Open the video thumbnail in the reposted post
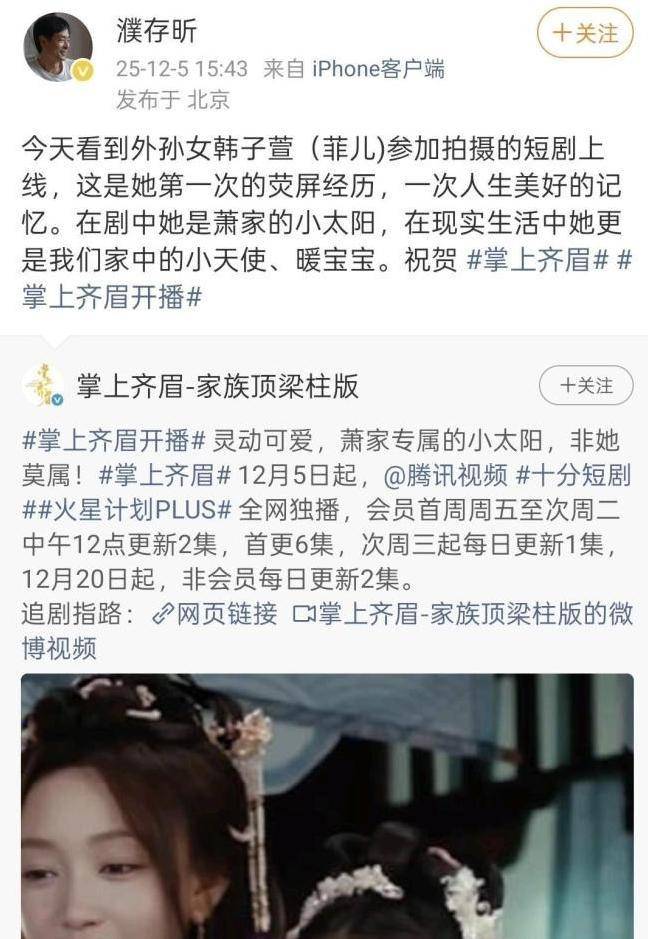Image resolution: width=648 pixels, height=939 pixels. (x=327, y=805)
